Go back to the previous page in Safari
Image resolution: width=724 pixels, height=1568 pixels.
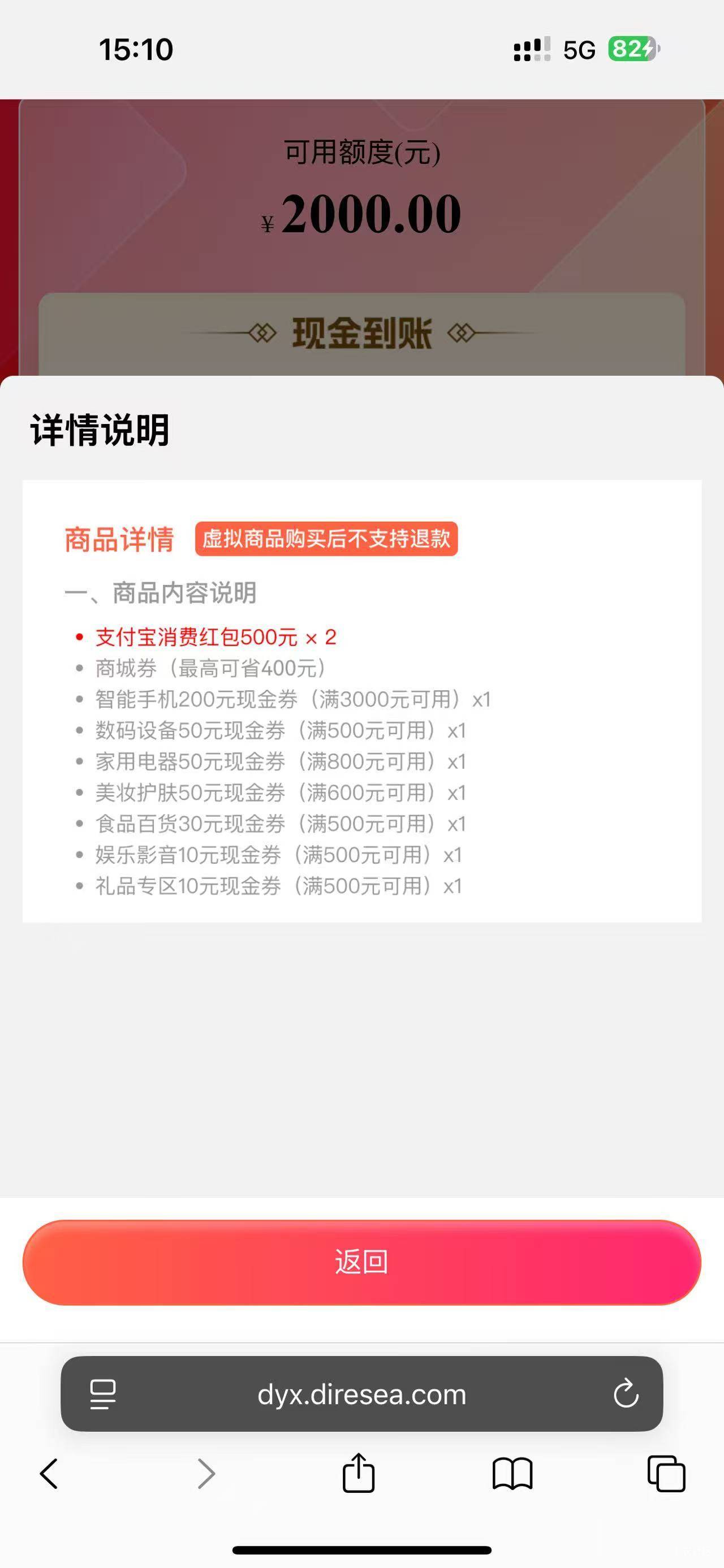coord(49,1474)
